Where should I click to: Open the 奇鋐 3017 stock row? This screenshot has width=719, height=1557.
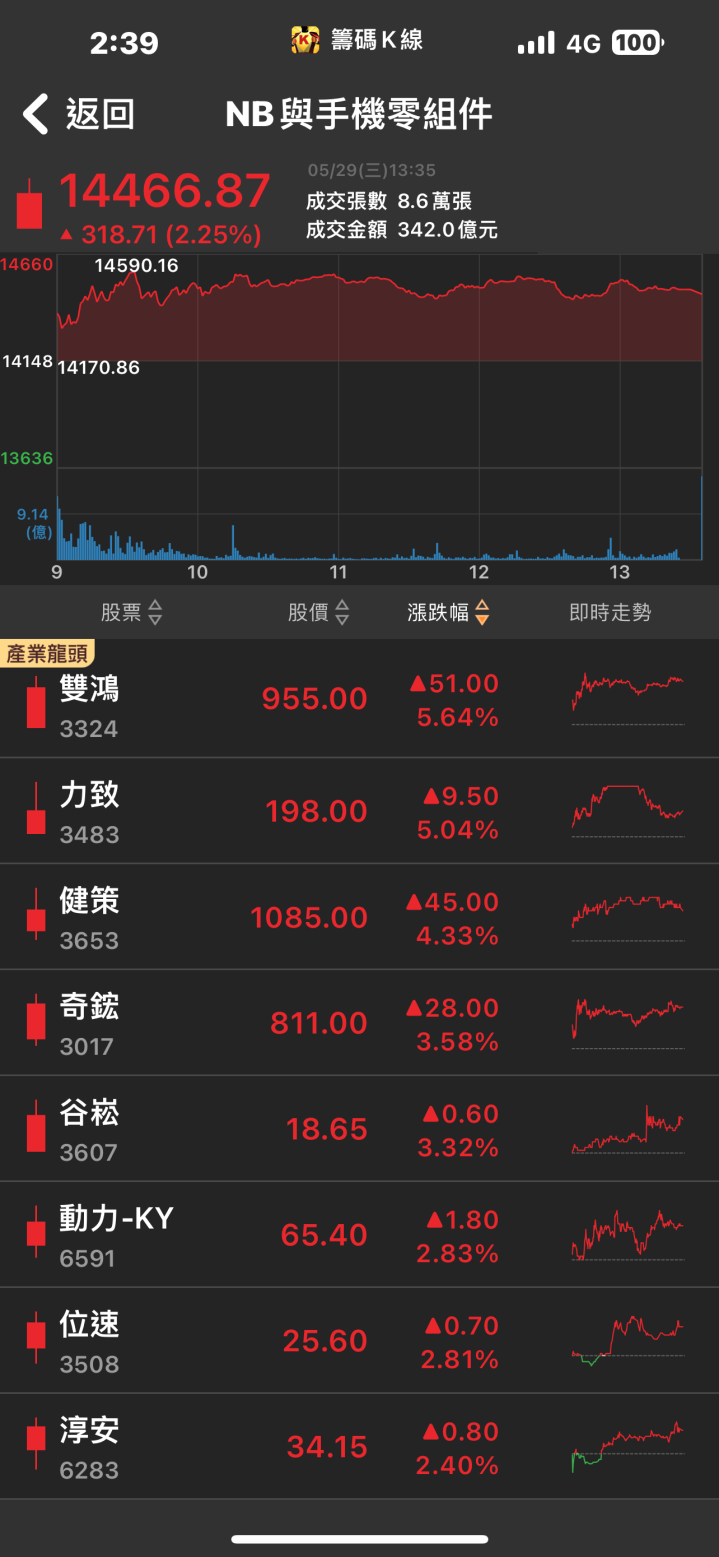click(x=359, y=1023)
